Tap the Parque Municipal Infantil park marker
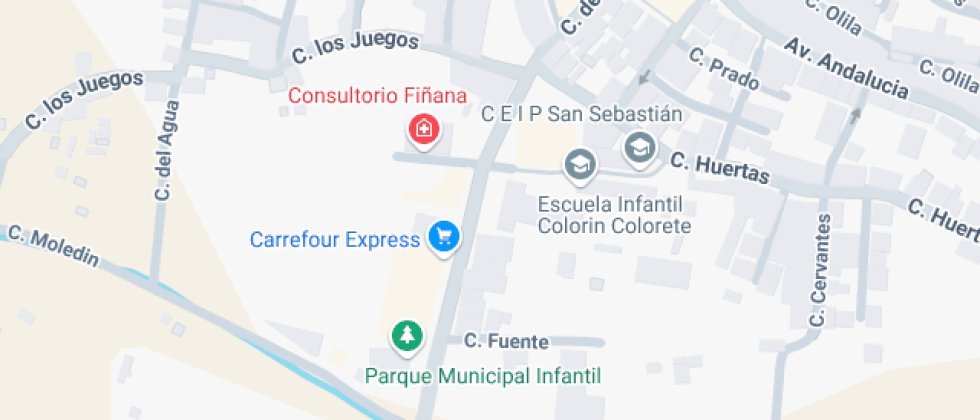Viewport: 980px width, 420px height. (406, 336)
